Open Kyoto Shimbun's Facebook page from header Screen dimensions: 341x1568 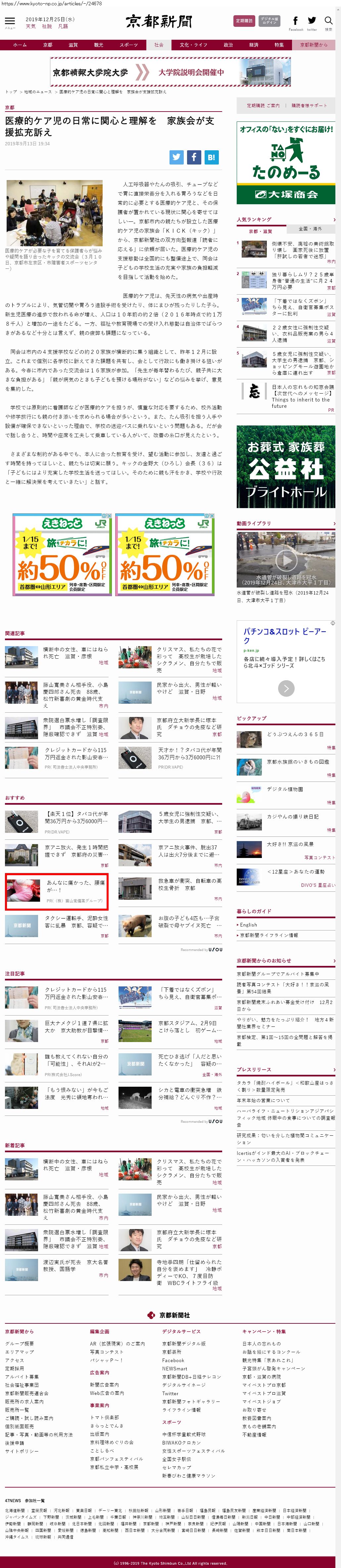tap(295, 21)
